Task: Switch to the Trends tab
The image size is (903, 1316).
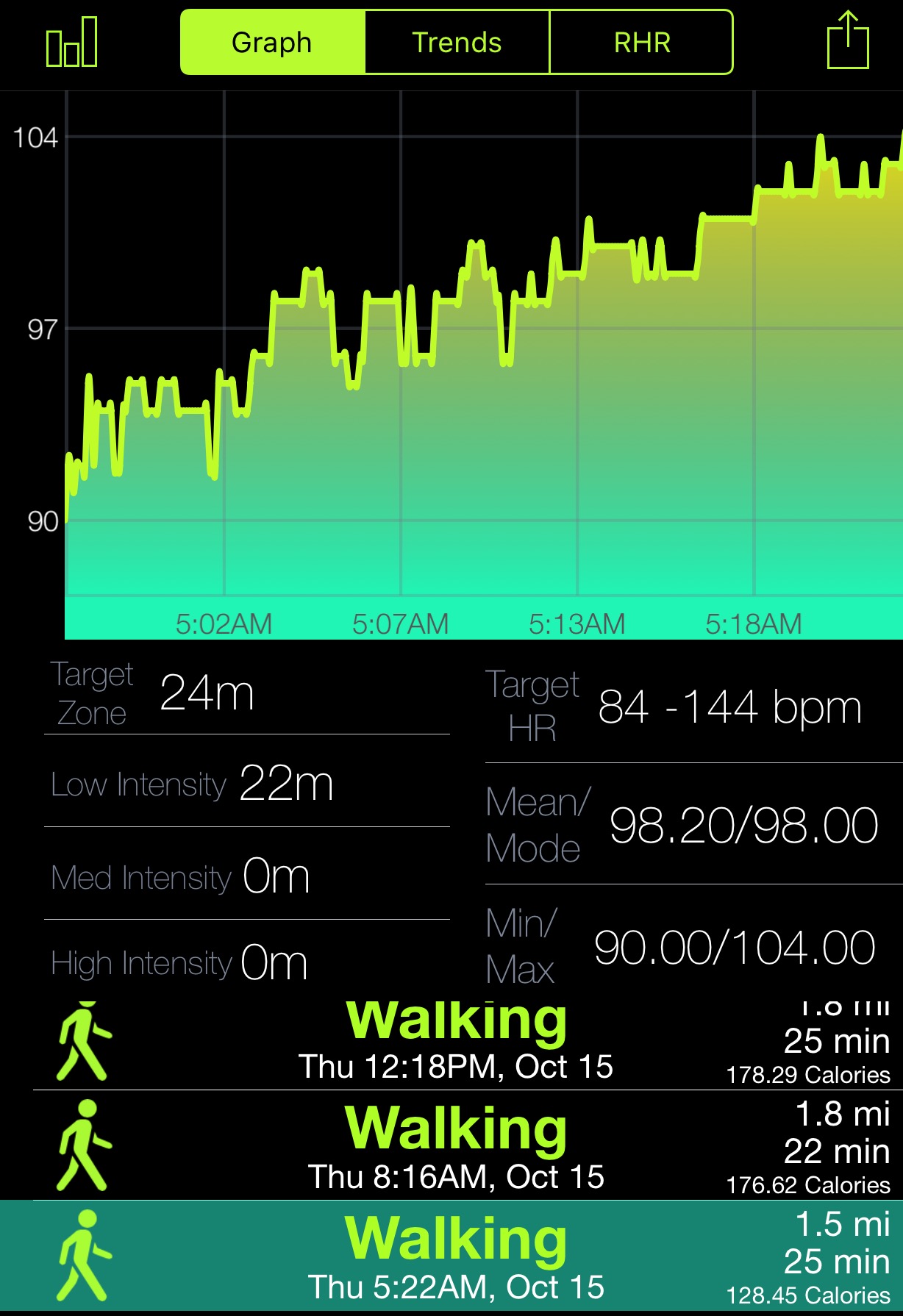Action: tap(457, 43)
